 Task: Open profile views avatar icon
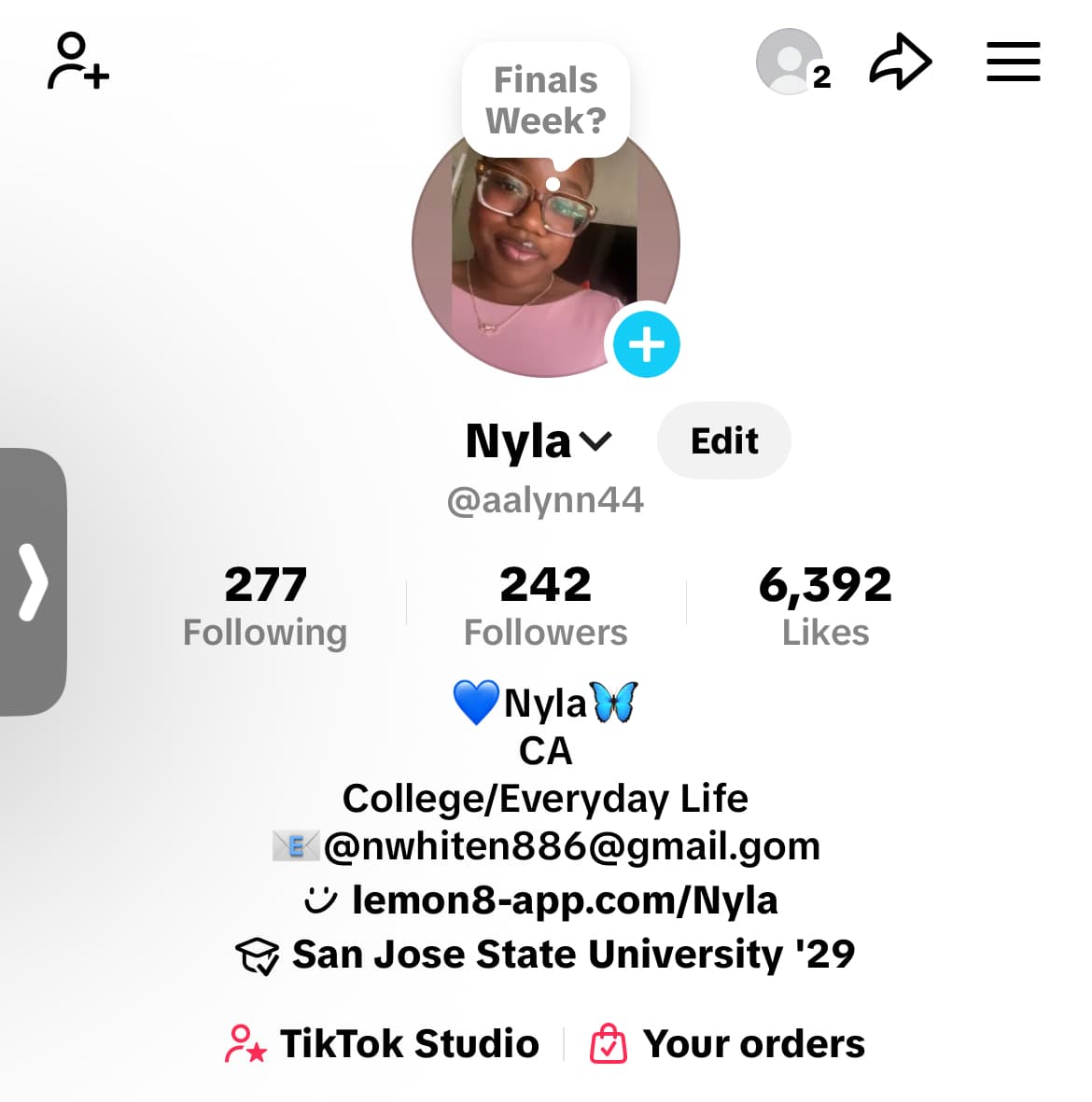791,62
